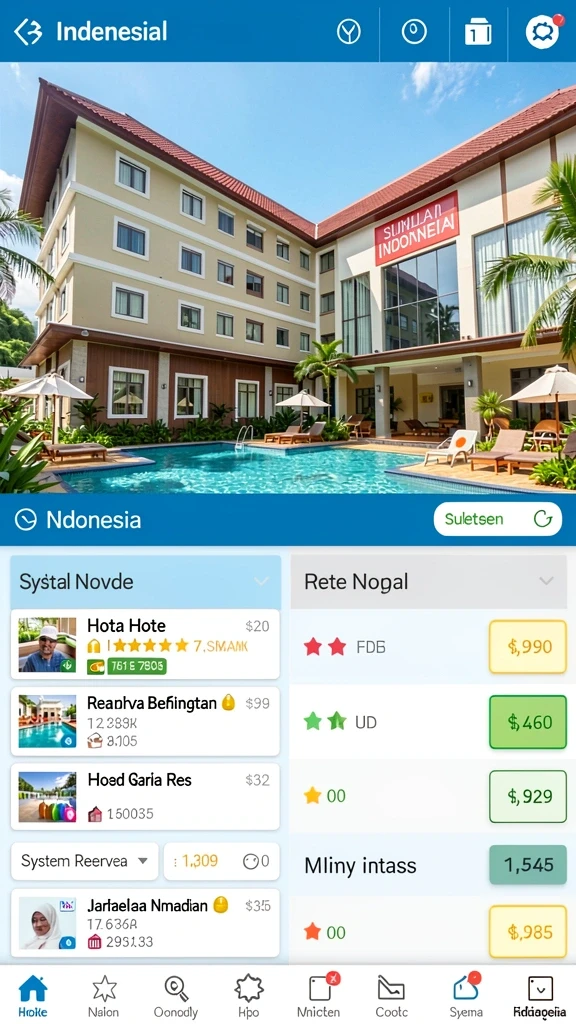Open the settings gear icon
576x1024 pixels.
(x=543, y=31)
